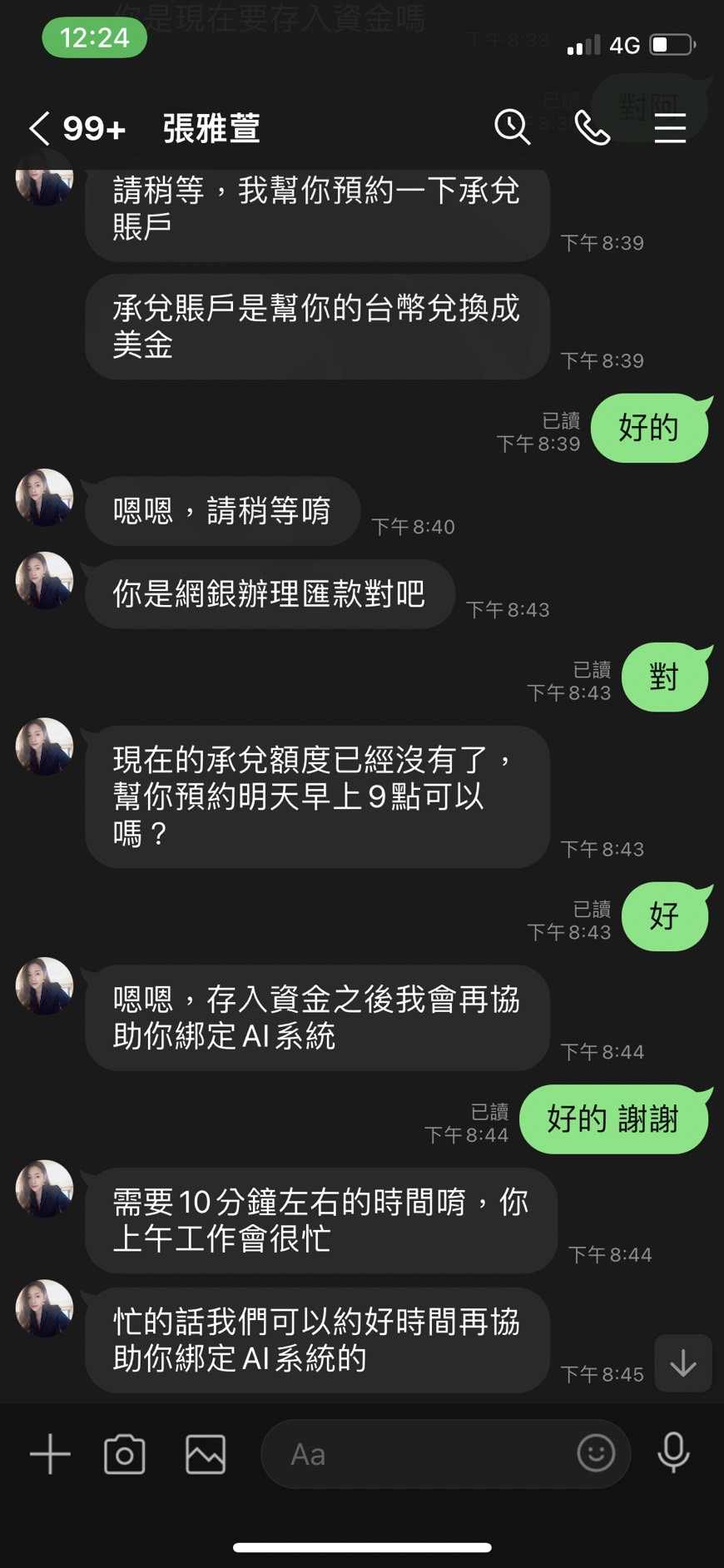Viewport: 724px width, 1568px height.
Task: Open the camera to take a photo
Action: click(x=125, y=1454)
